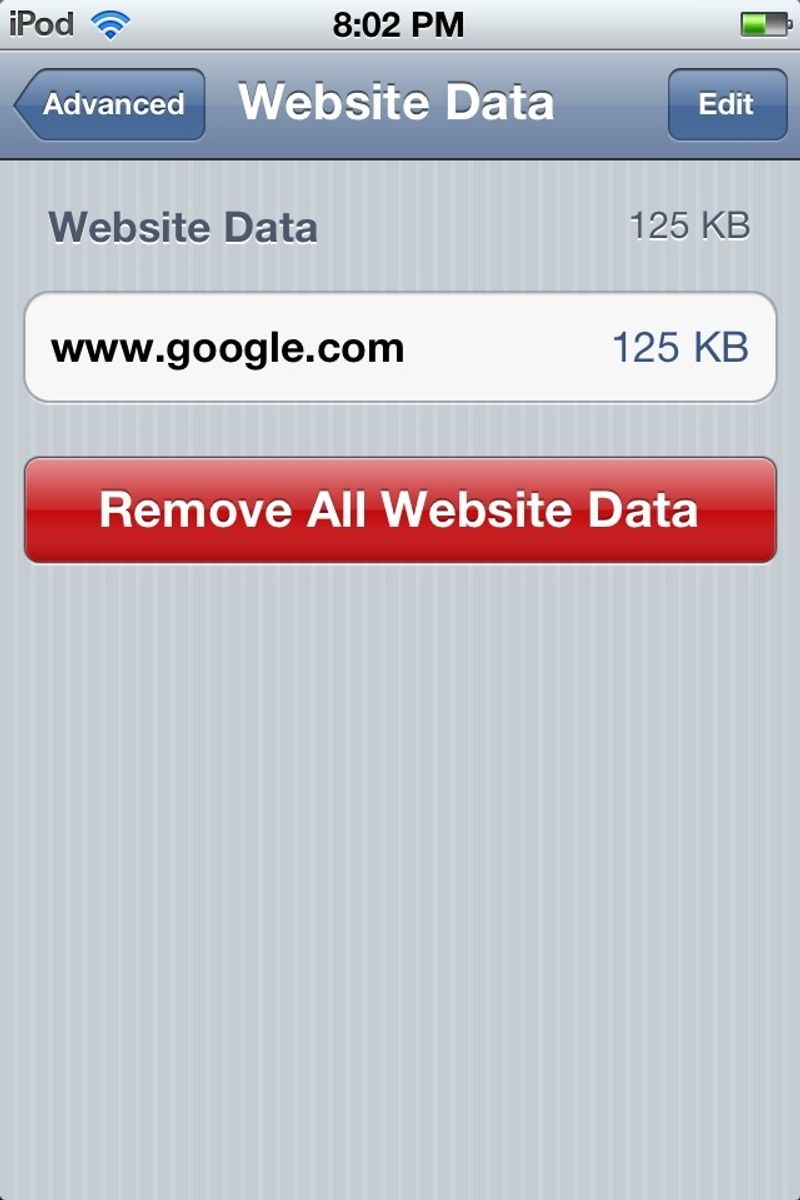Tap the Edit button
The height and width of the screenshot is (1200, 800).
[726, 104]
